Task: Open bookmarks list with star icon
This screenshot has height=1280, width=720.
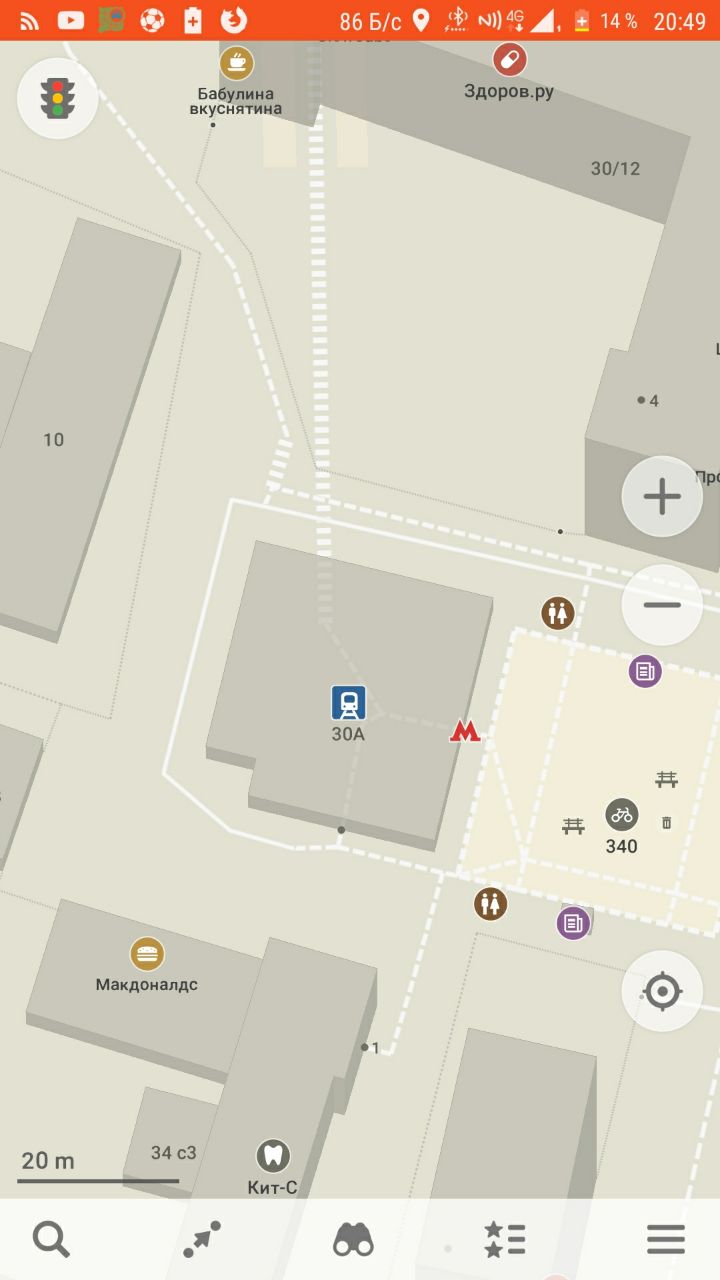Action: tap(505, 1240)
